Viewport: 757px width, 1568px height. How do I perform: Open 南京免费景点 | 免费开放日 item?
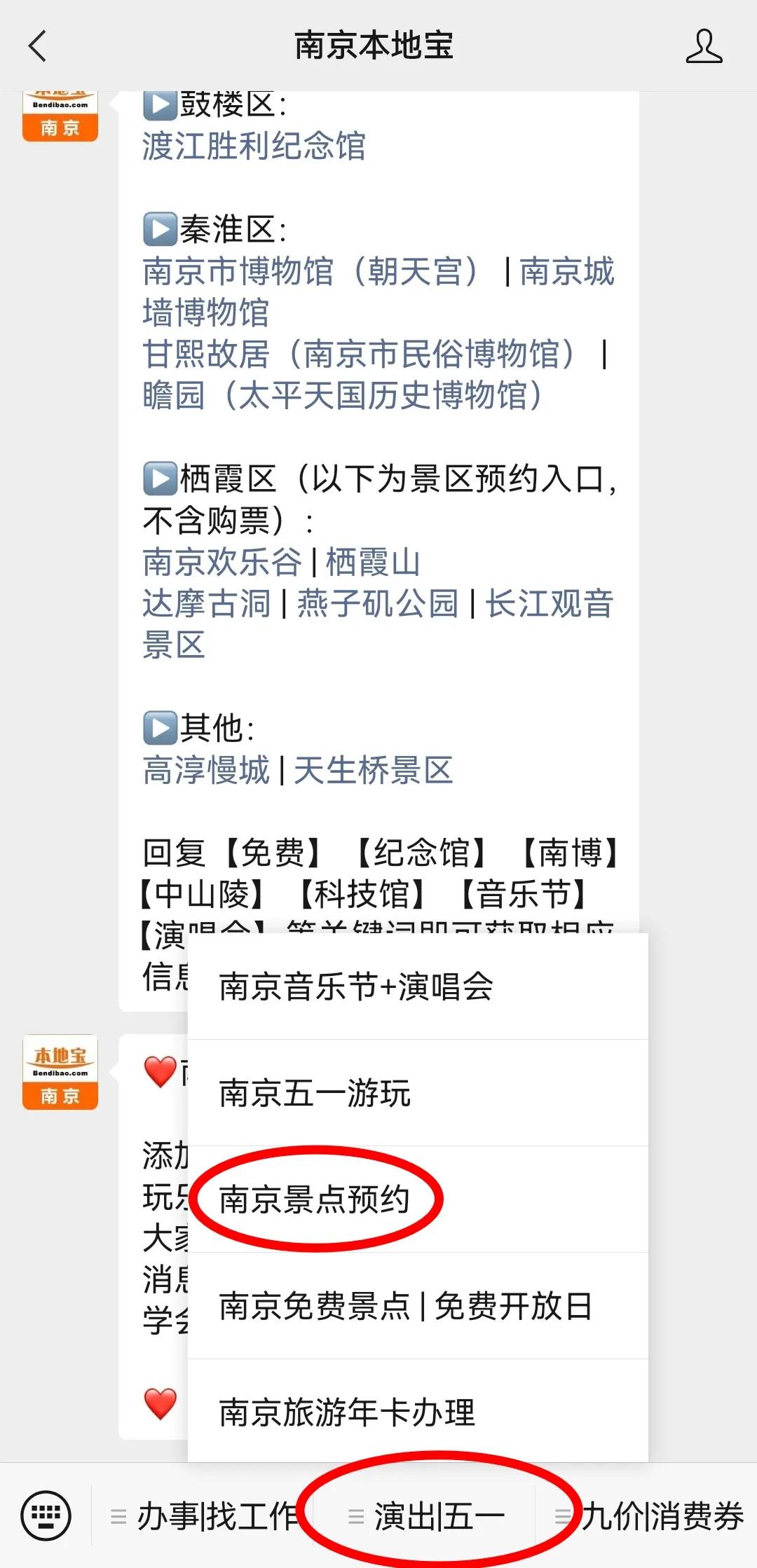point(418,1306)
